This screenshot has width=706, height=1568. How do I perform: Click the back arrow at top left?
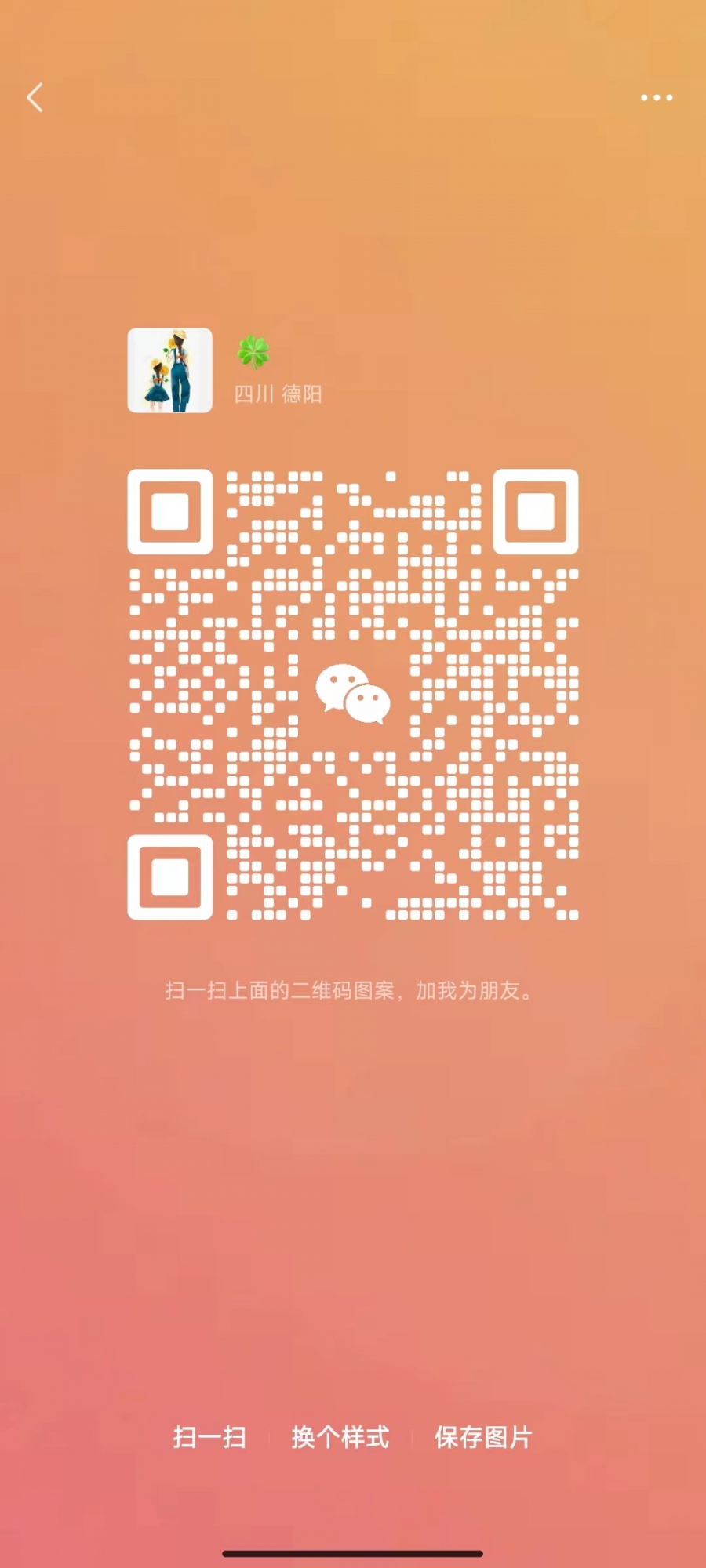[x=35, y=96]
